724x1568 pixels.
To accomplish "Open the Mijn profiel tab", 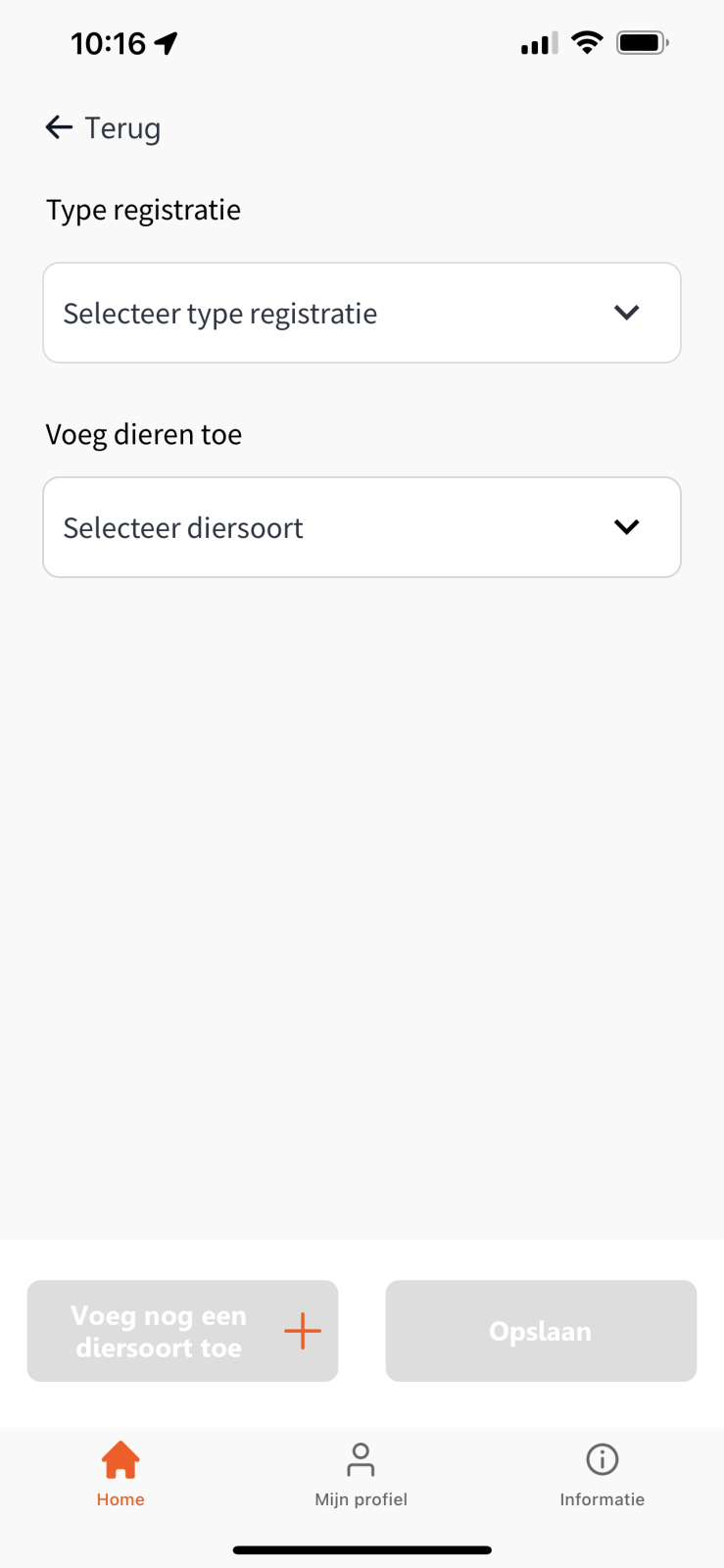I will (362, 1473).
